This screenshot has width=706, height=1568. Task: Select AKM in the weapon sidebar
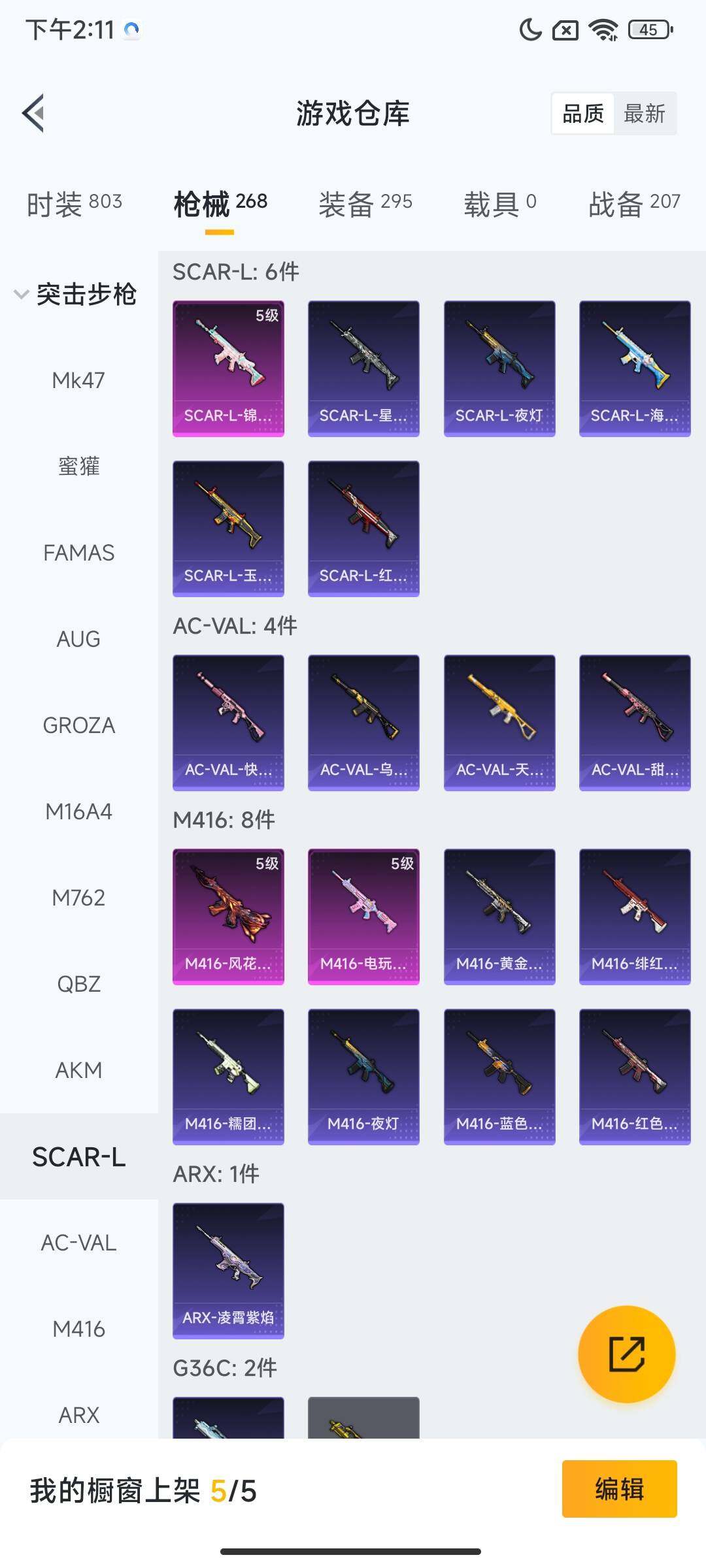(x=78, y=1070)
